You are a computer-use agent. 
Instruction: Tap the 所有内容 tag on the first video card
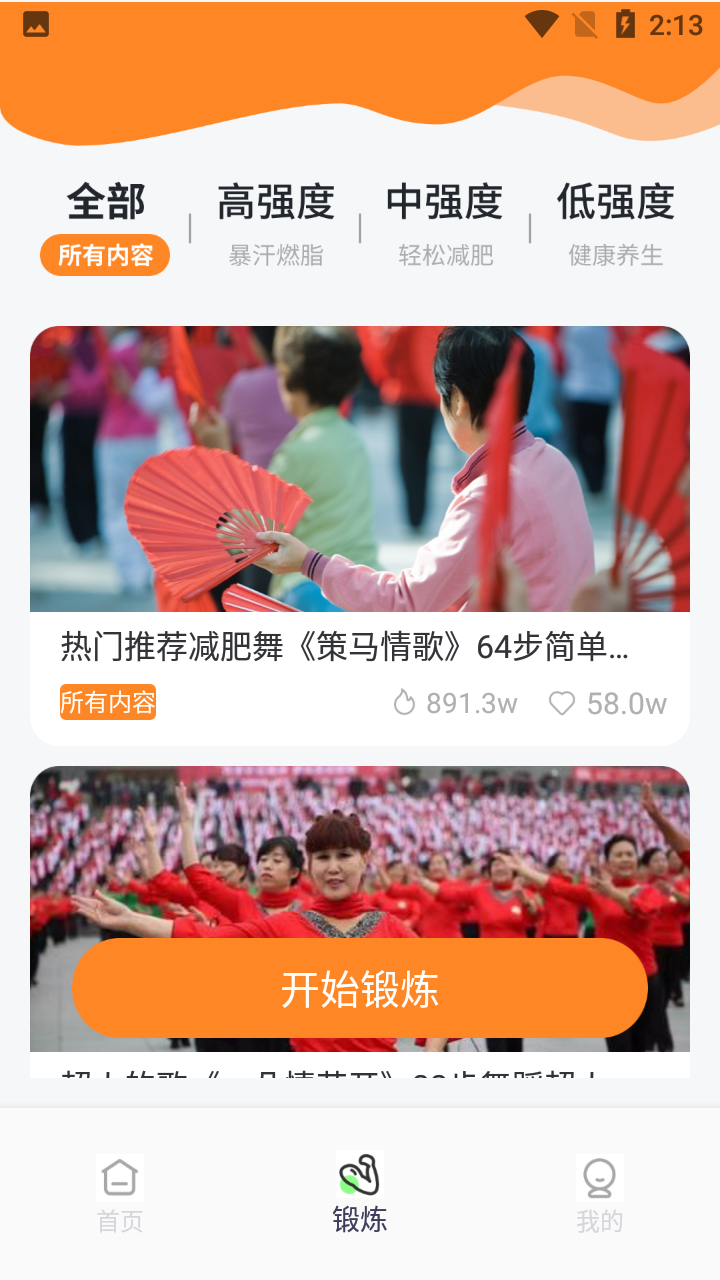[x=108, y=703]
